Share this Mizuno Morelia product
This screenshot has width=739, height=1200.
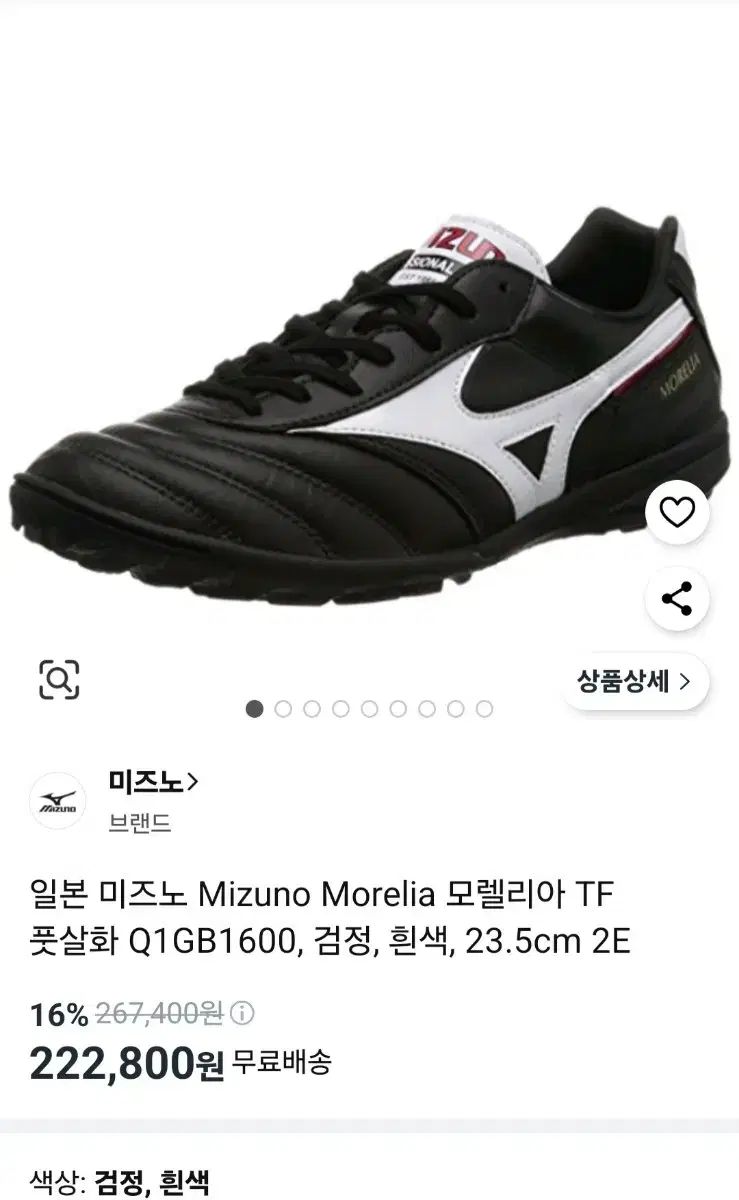pos(677,599)
